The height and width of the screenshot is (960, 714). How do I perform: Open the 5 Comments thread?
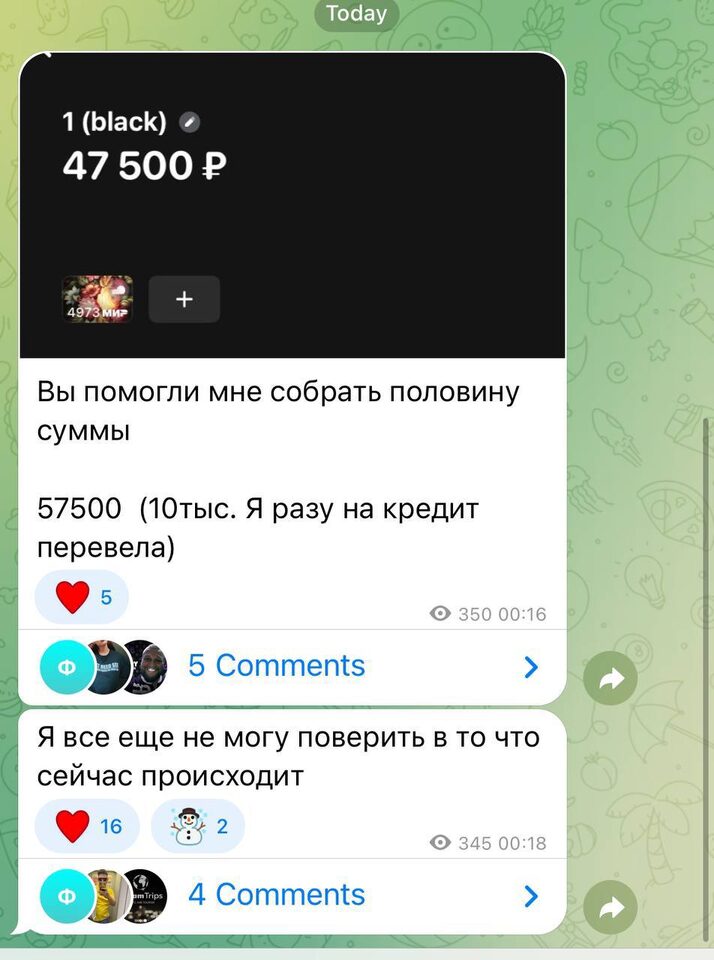[290, 666]
